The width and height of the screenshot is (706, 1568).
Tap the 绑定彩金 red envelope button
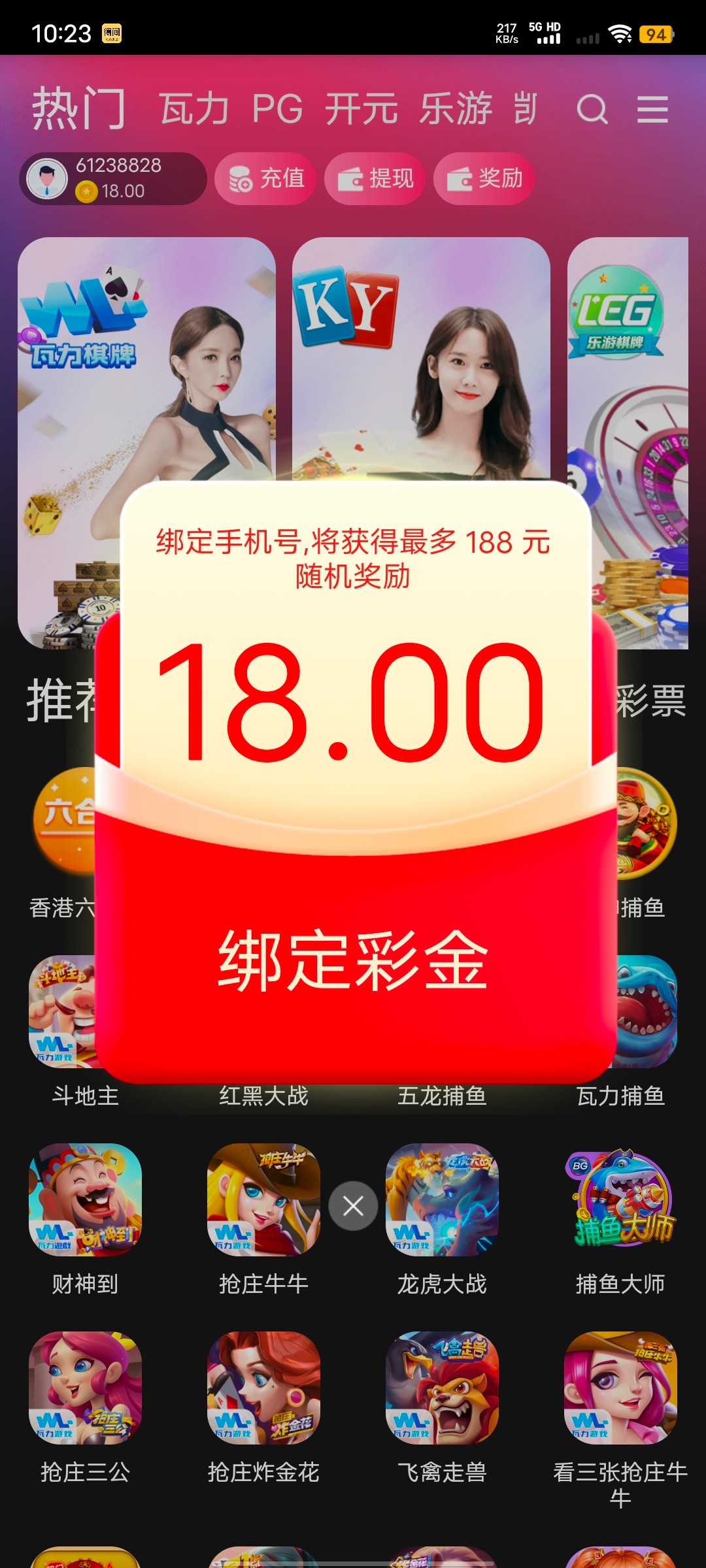pyautogui.click(x=353, y=960)
